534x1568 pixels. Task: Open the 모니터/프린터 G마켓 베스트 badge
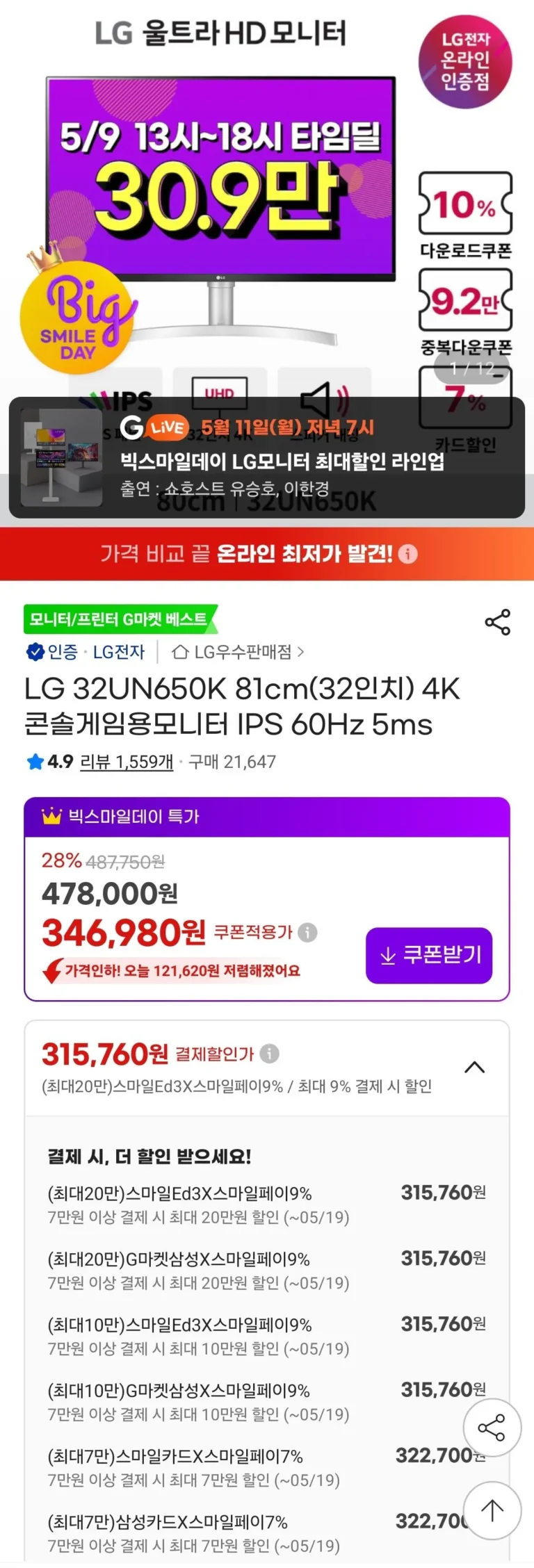coord(120,619)
